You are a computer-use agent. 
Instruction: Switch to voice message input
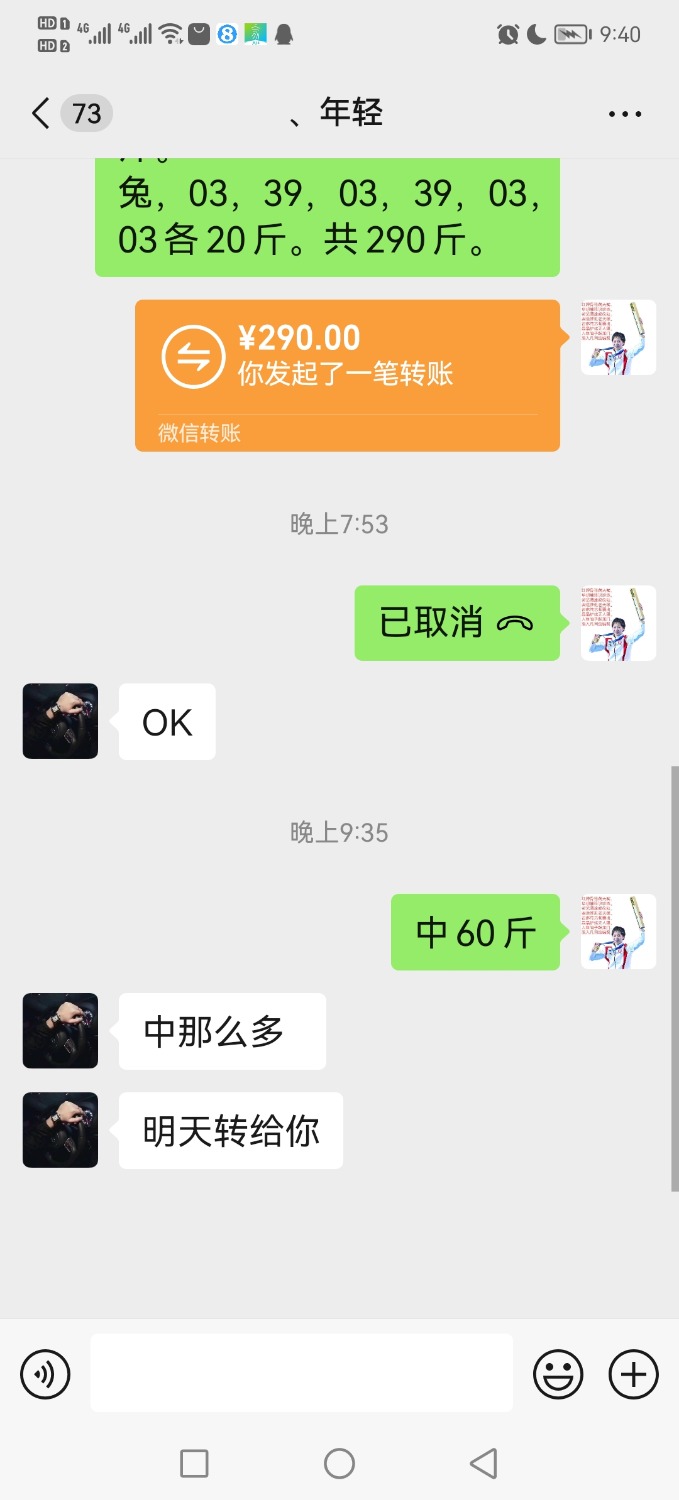coord(45,1374)
